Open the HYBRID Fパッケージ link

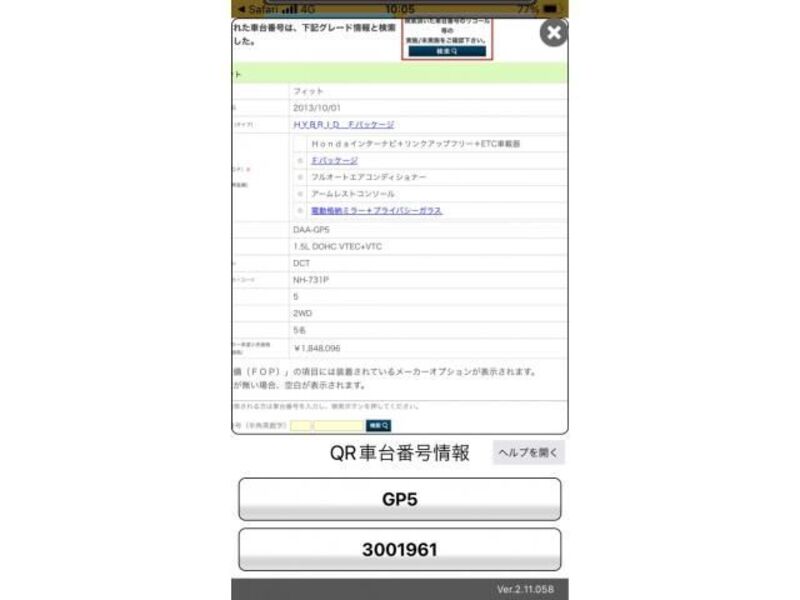(x=343, y=125)
